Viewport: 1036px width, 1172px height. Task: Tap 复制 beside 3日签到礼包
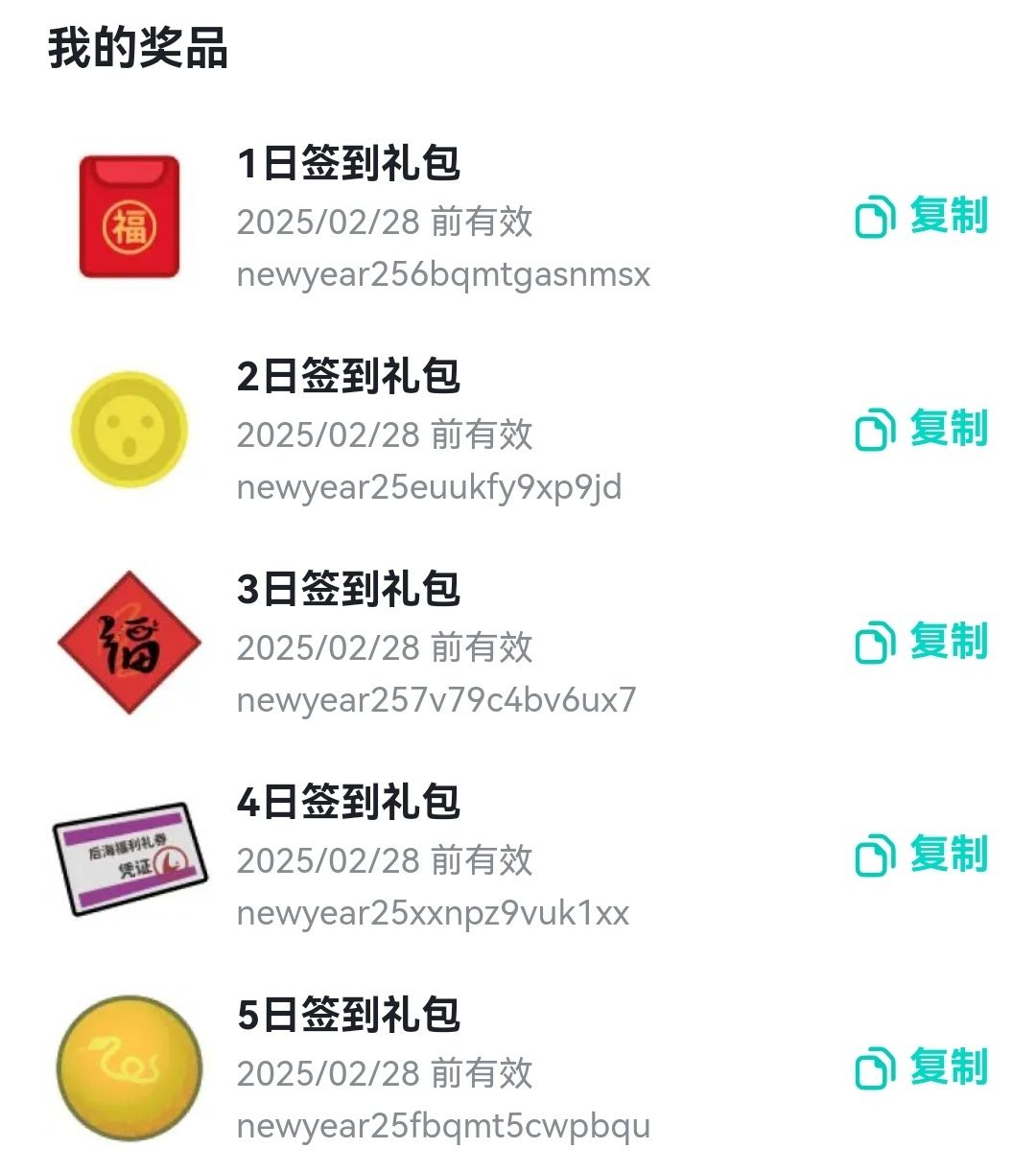(921, 643)
